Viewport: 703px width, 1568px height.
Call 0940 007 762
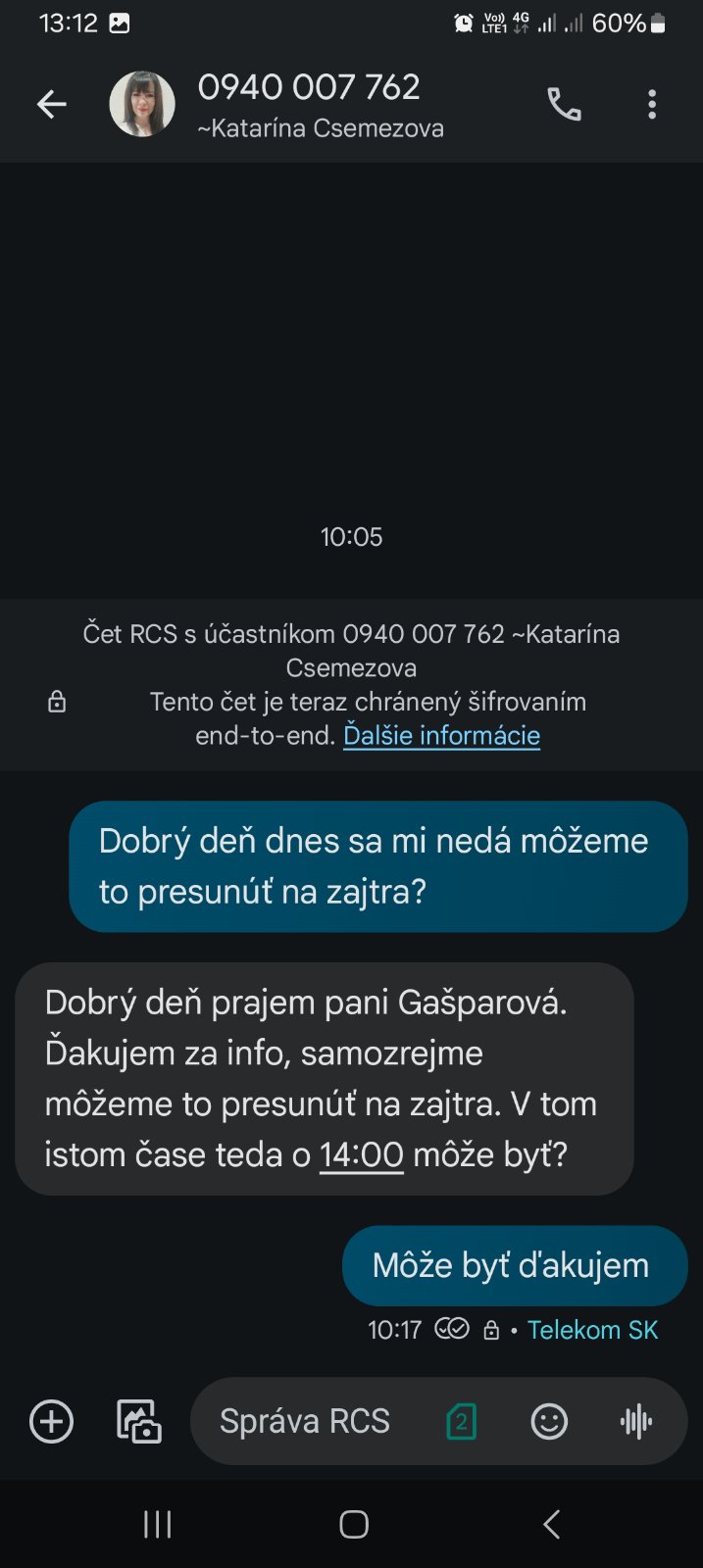coord(564,104)
